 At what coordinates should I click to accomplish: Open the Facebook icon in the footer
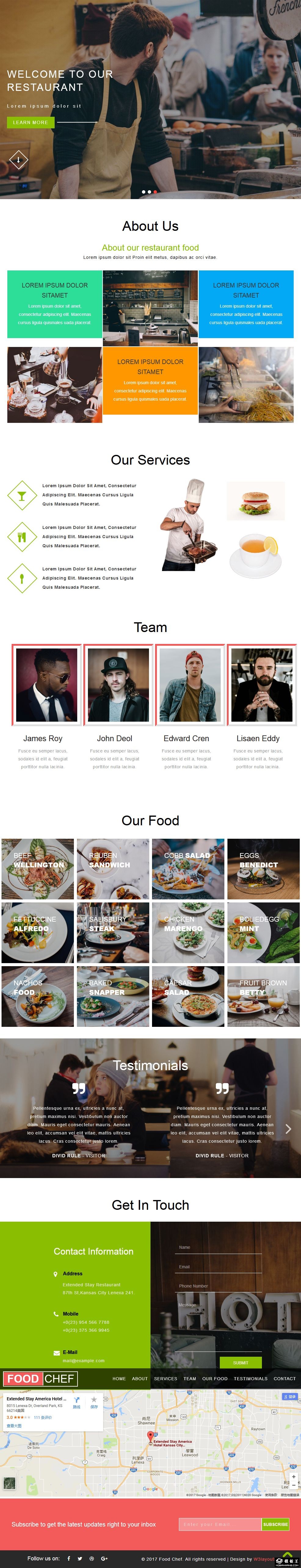click(69, 1558)
